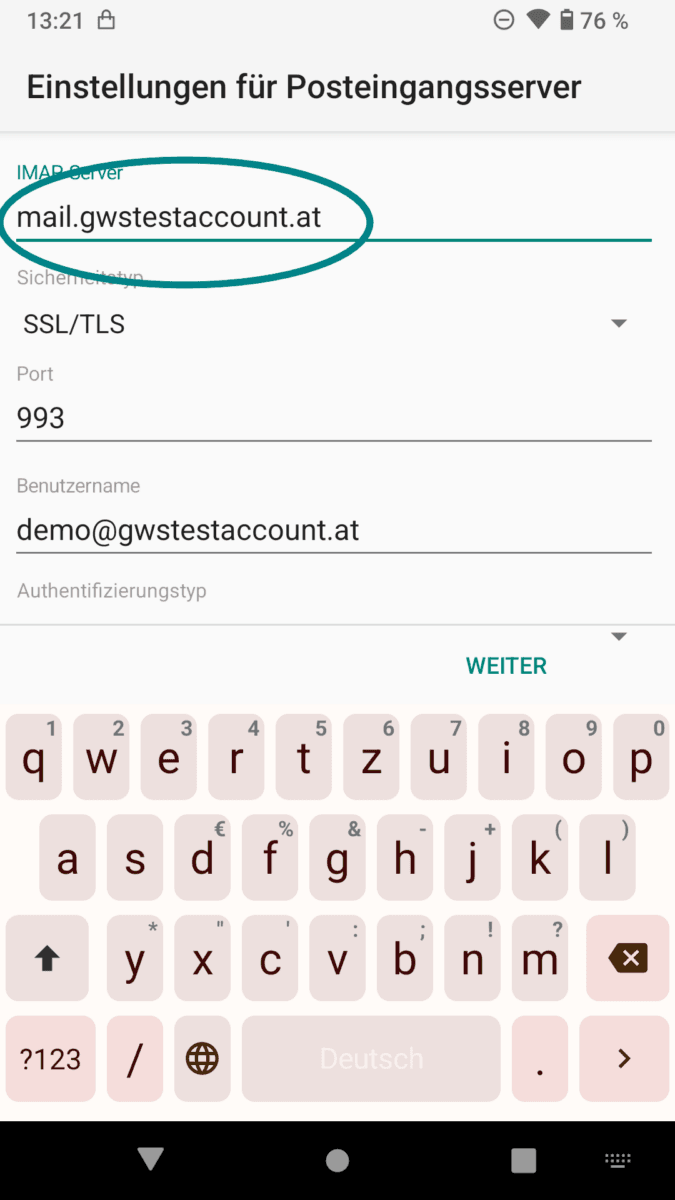Open the SSL/TLS security type dropdown
The height and width of the screenshot is (1200, 675).
coord(325,324)
